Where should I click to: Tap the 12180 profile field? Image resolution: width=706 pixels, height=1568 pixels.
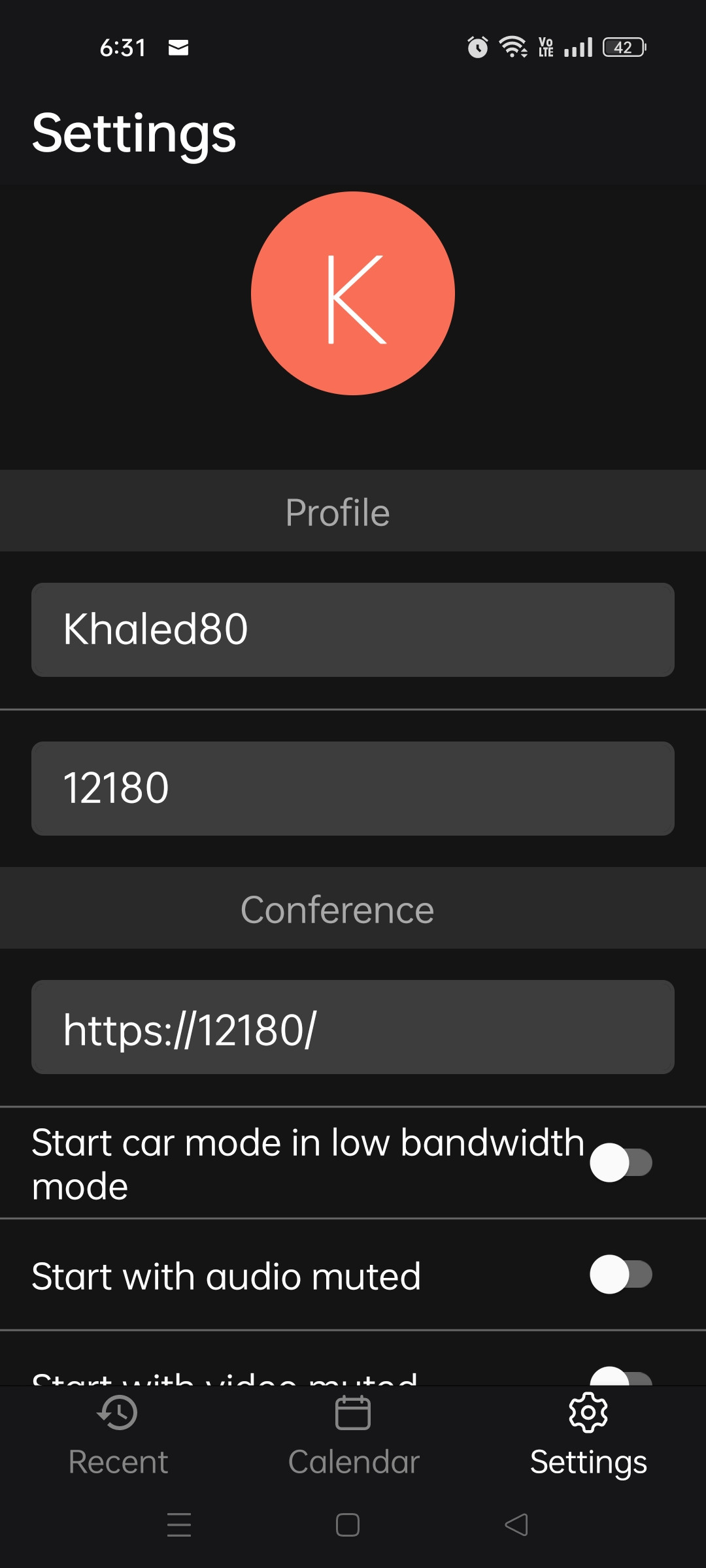353,789
